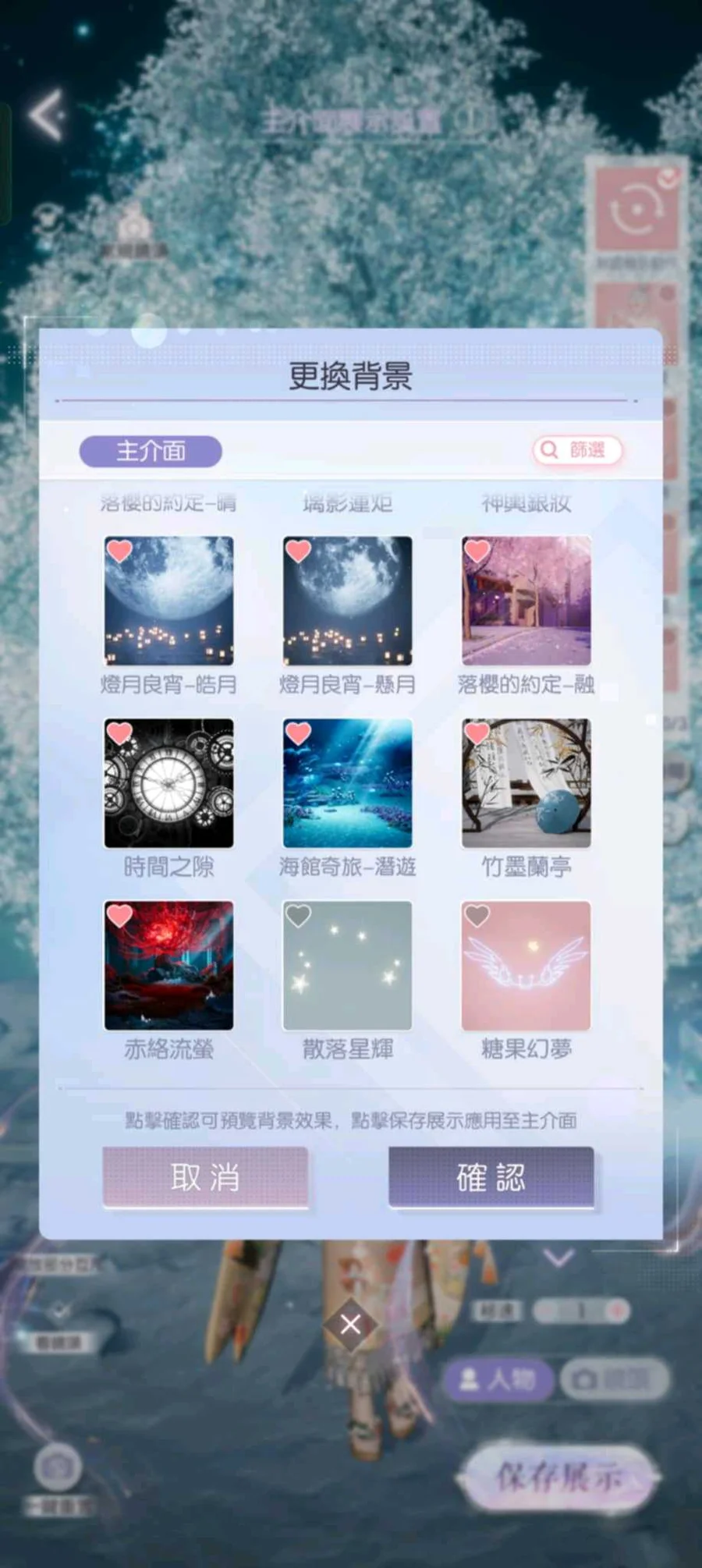This screenshot has height=1568, width=702.
Task: Tap the 篩選 filter button
Action: click(577, 450)
